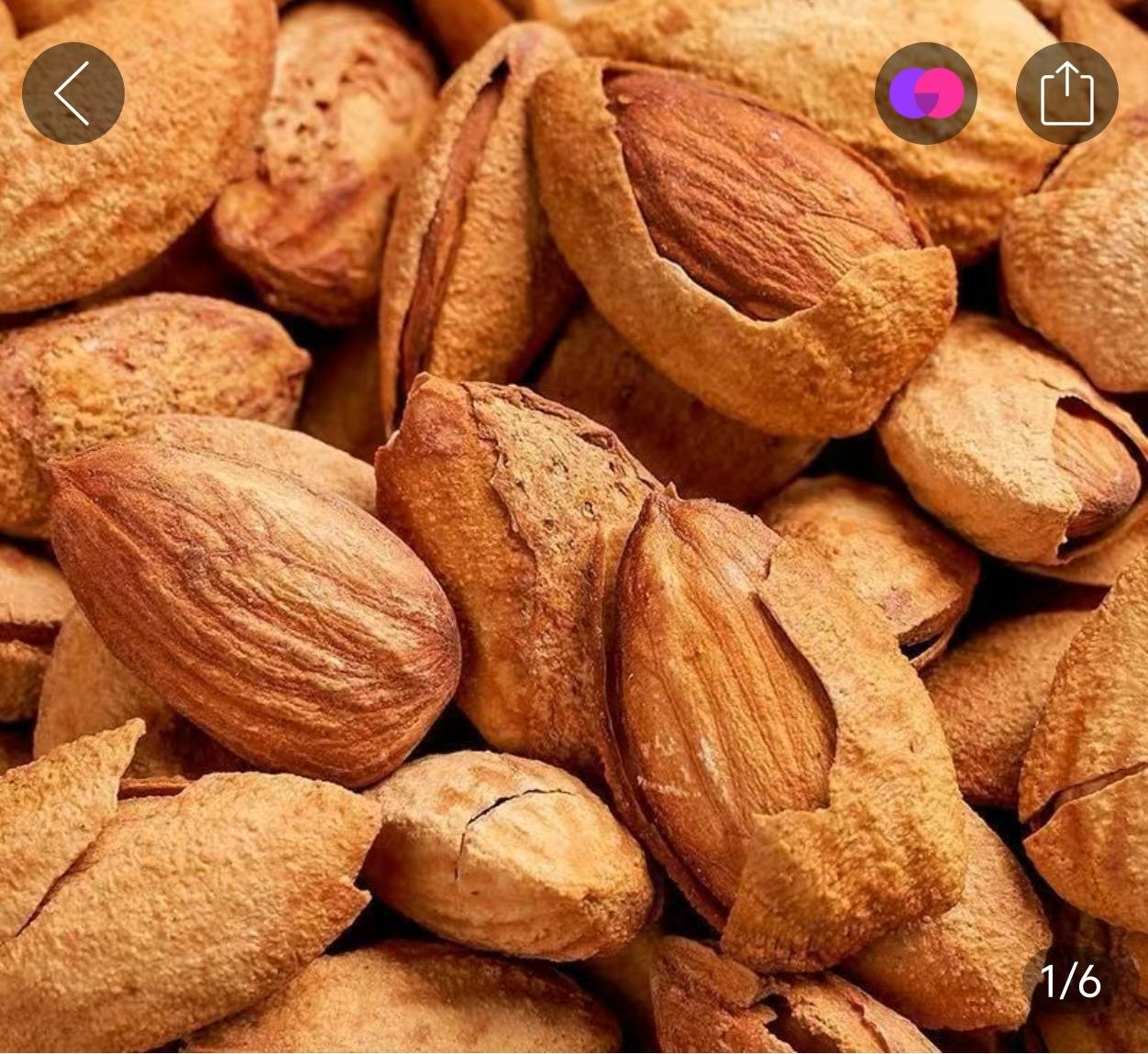Screen dimensions: 1148x1054
Task: Open the purple-pink overlapping circles icon
Action: point(925,93)
